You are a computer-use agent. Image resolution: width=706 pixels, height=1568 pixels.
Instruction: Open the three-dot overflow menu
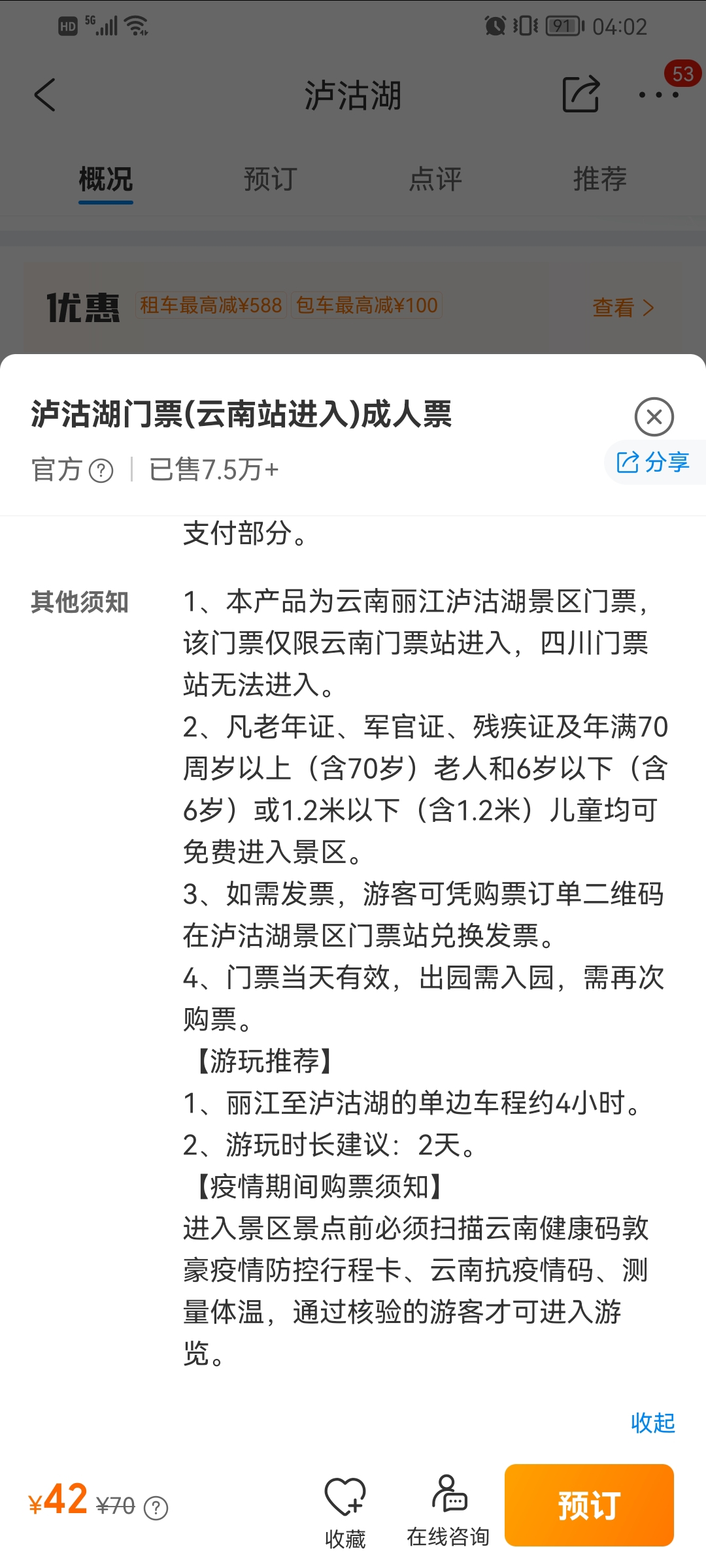tap(659, 95)
